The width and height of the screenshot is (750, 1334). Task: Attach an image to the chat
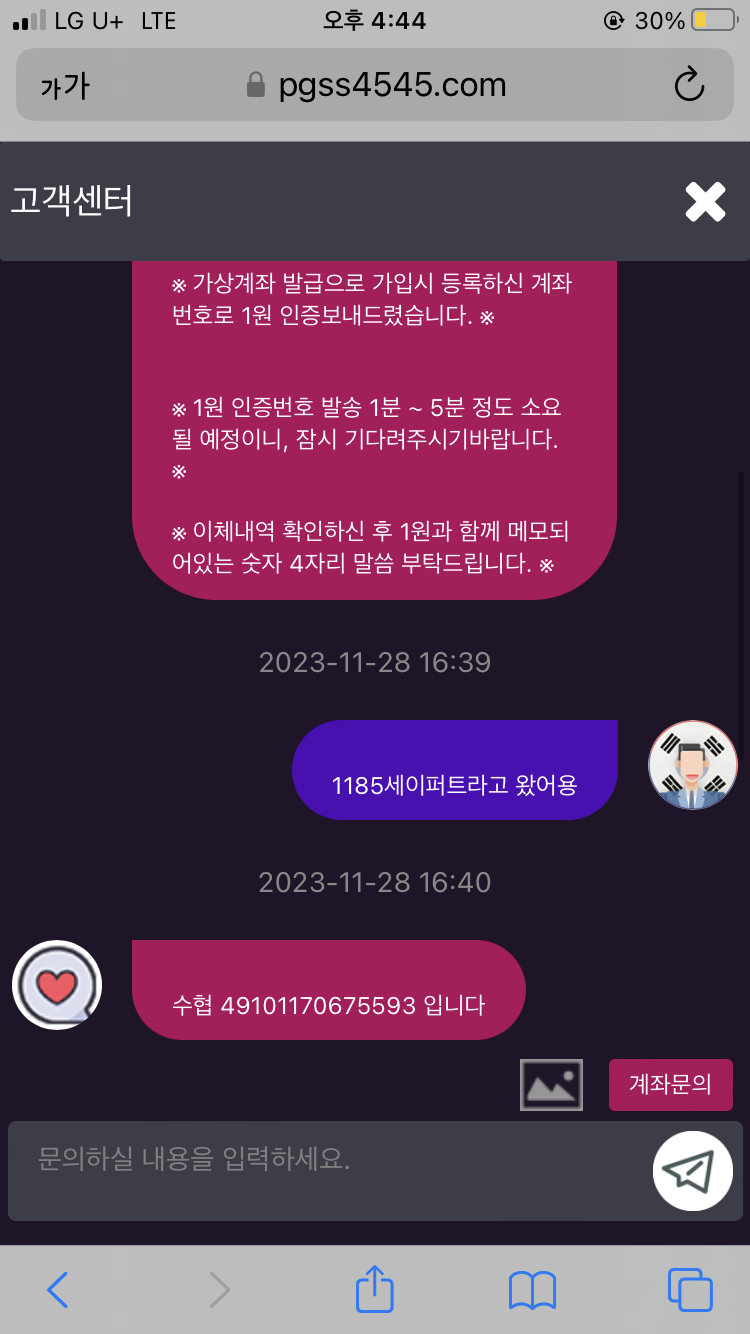tap(551, 1084)
